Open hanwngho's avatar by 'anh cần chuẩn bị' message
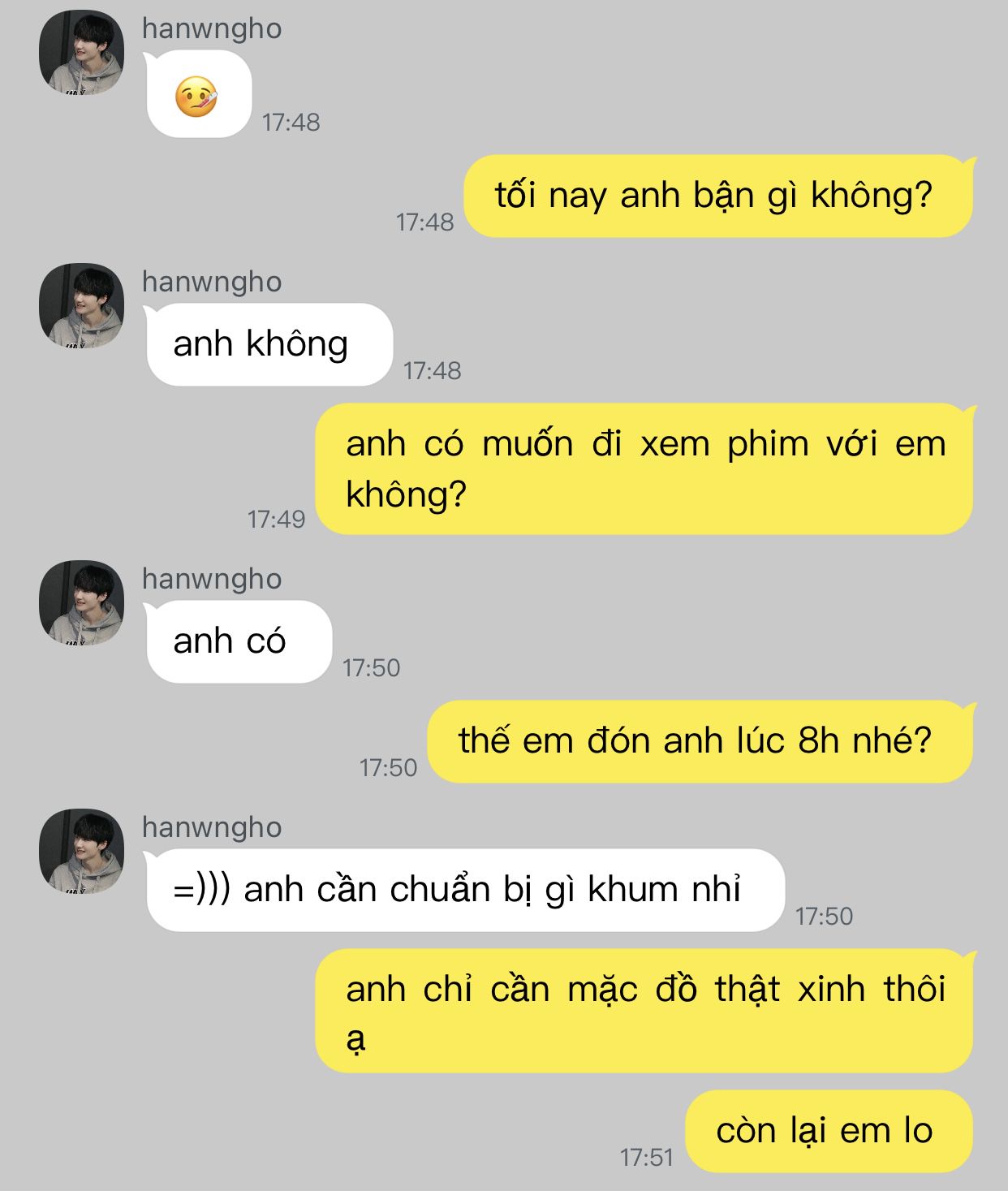The height and width of the screenshot is (1191, 1008). click(81, 852)
